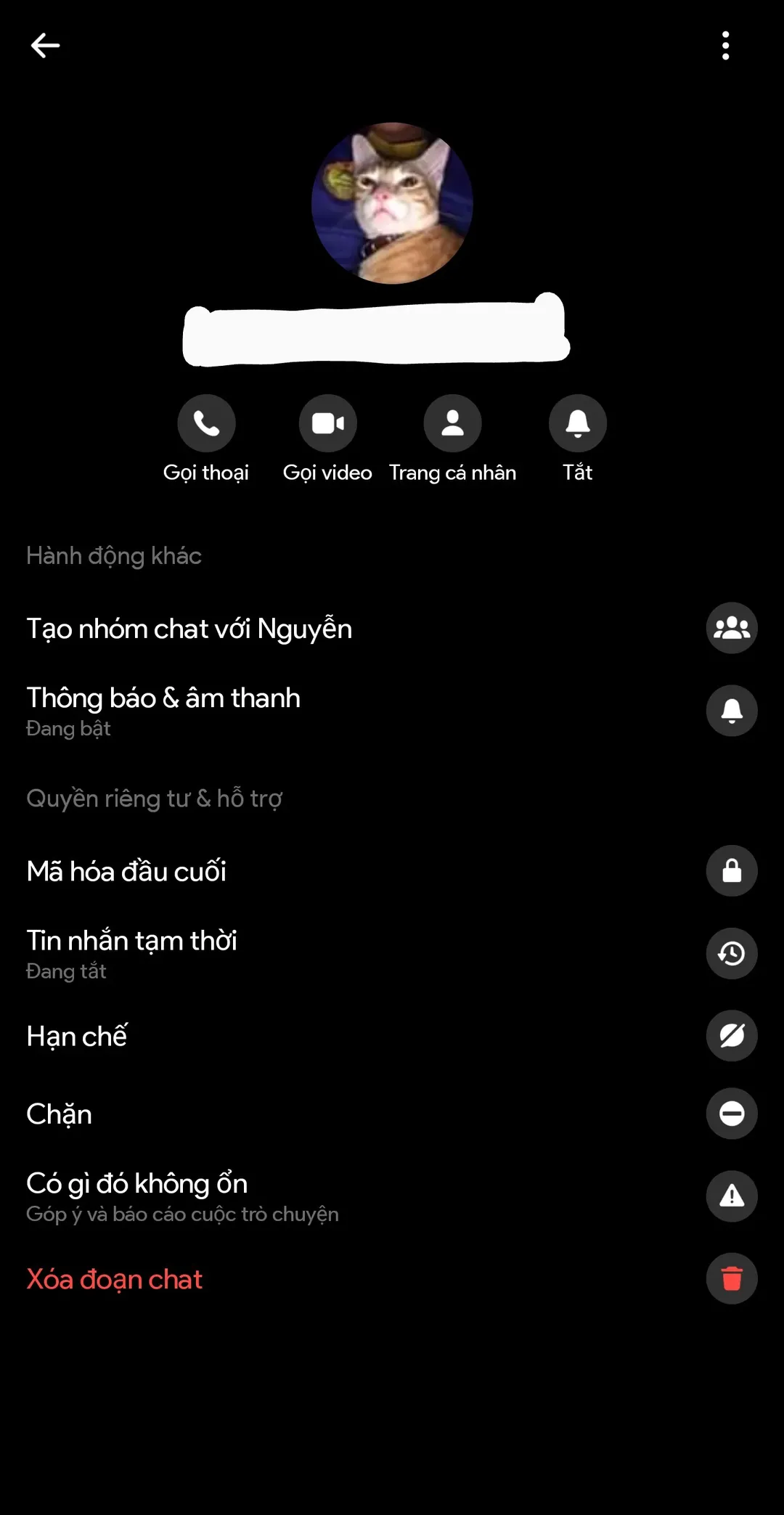Image resolution: width=784 pixels, height=1515 pixels.
Task: Tap Chặn to block this contact
Action: point(60,1114)
